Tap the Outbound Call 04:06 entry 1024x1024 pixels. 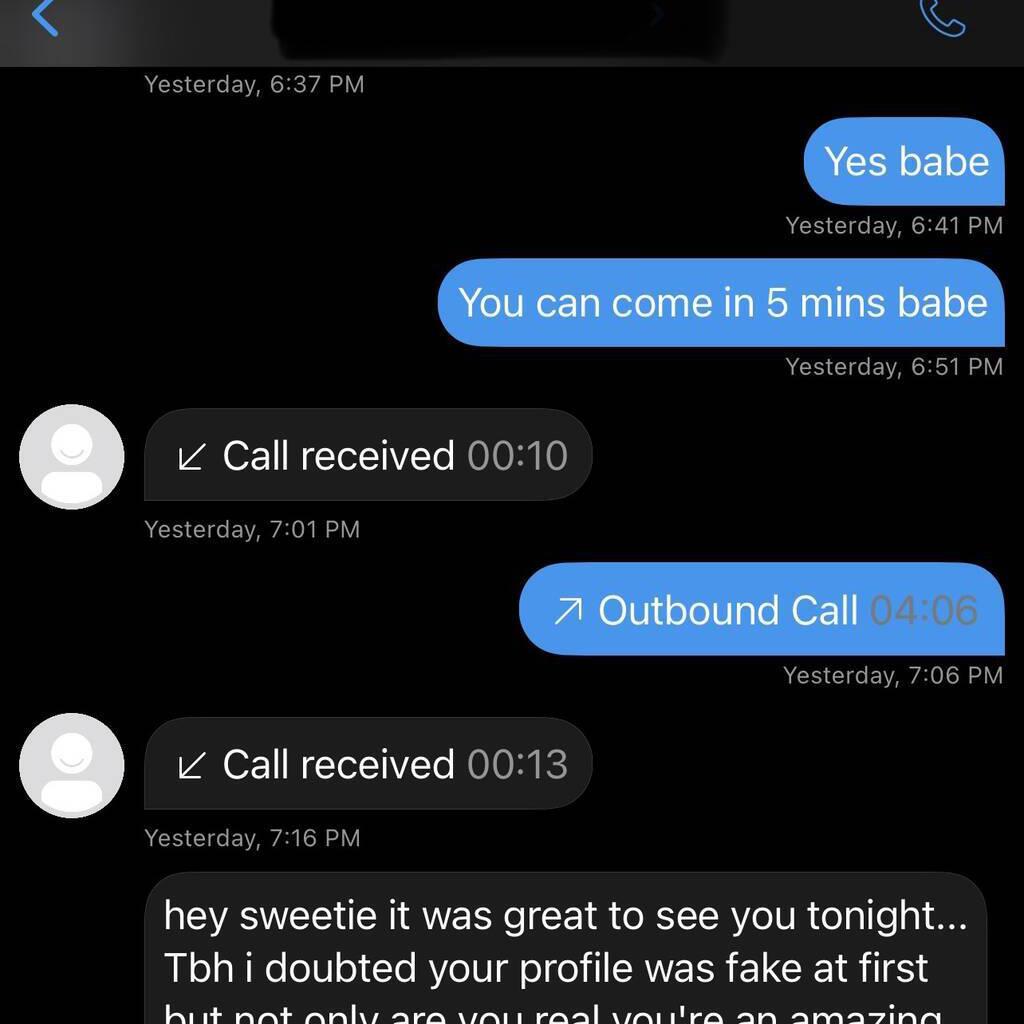[762, 610]
